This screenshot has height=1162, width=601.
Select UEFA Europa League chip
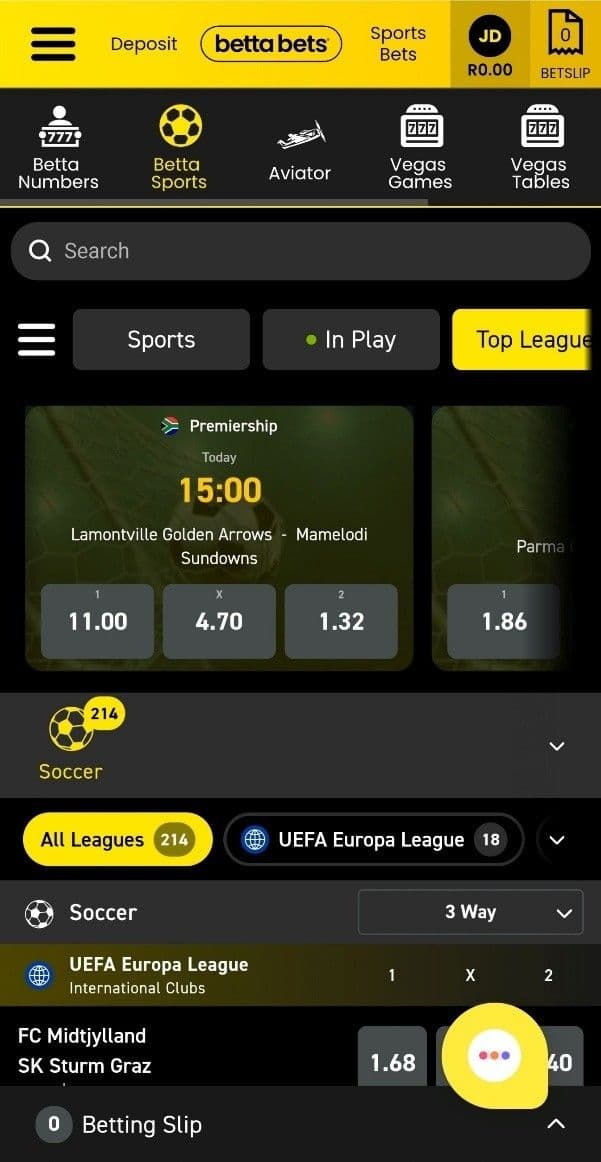[373, 839]
